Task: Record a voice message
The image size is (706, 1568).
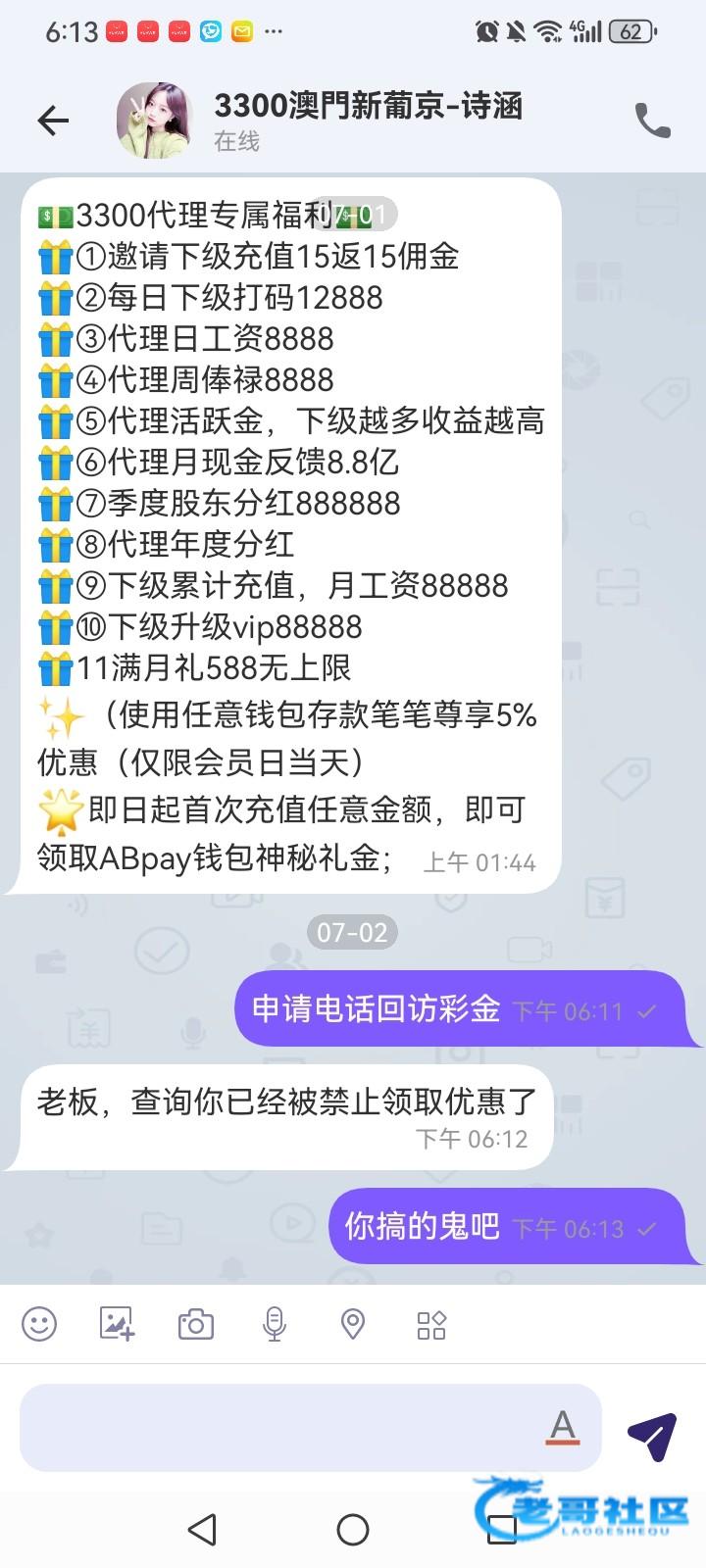Action: click(x=275, y=1324)
